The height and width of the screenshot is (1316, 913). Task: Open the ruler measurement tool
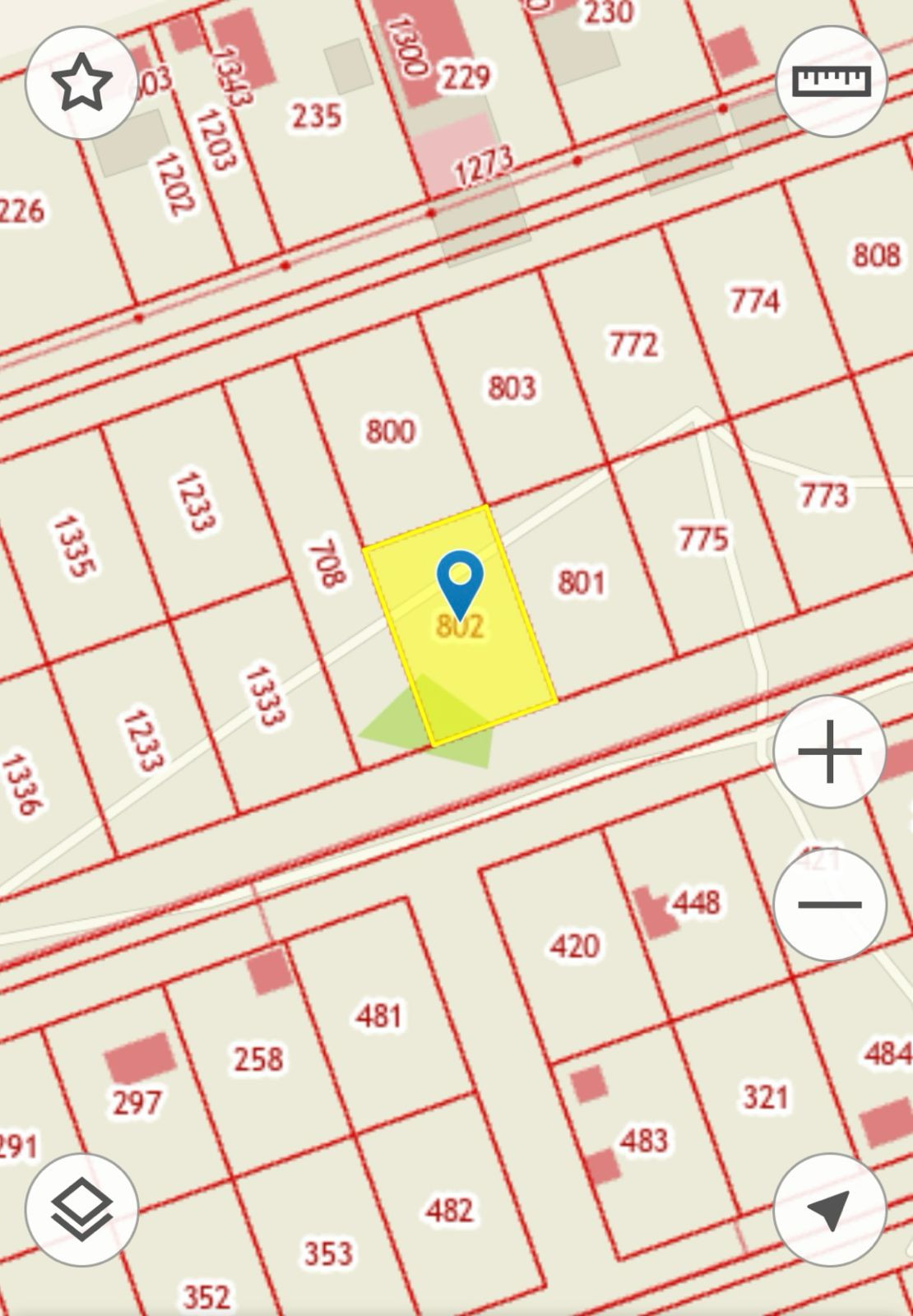pyautogui.click(x=831, y=81)
